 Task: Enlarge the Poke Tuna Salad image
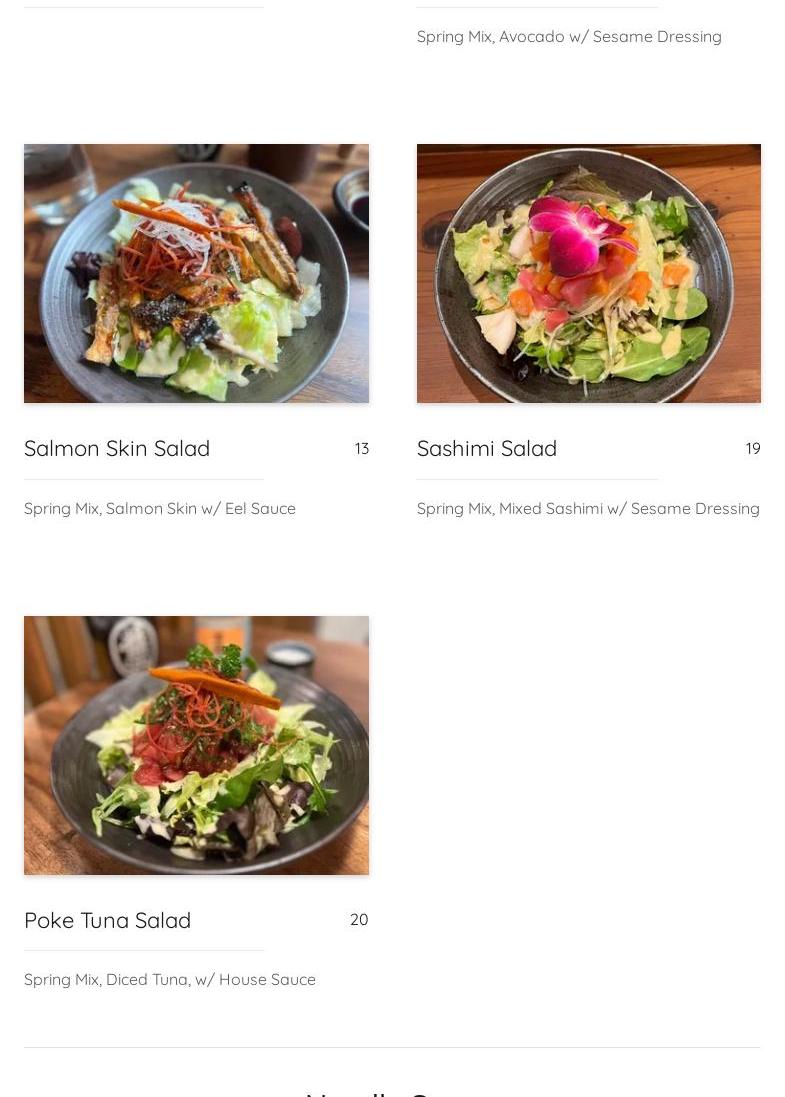tap(196, 745)
